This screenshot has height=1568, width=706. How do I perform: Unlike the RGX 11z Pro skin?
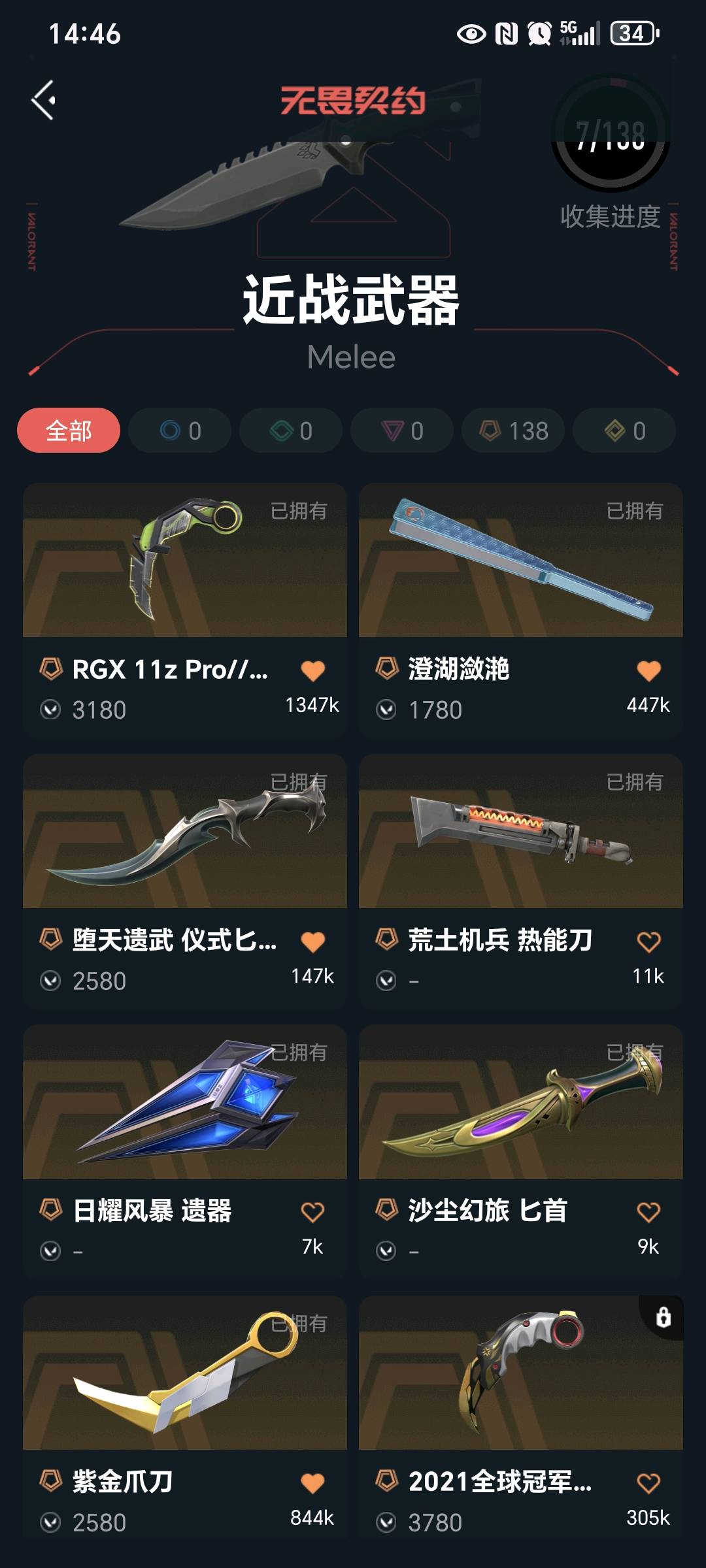click(x=313, y=671)
